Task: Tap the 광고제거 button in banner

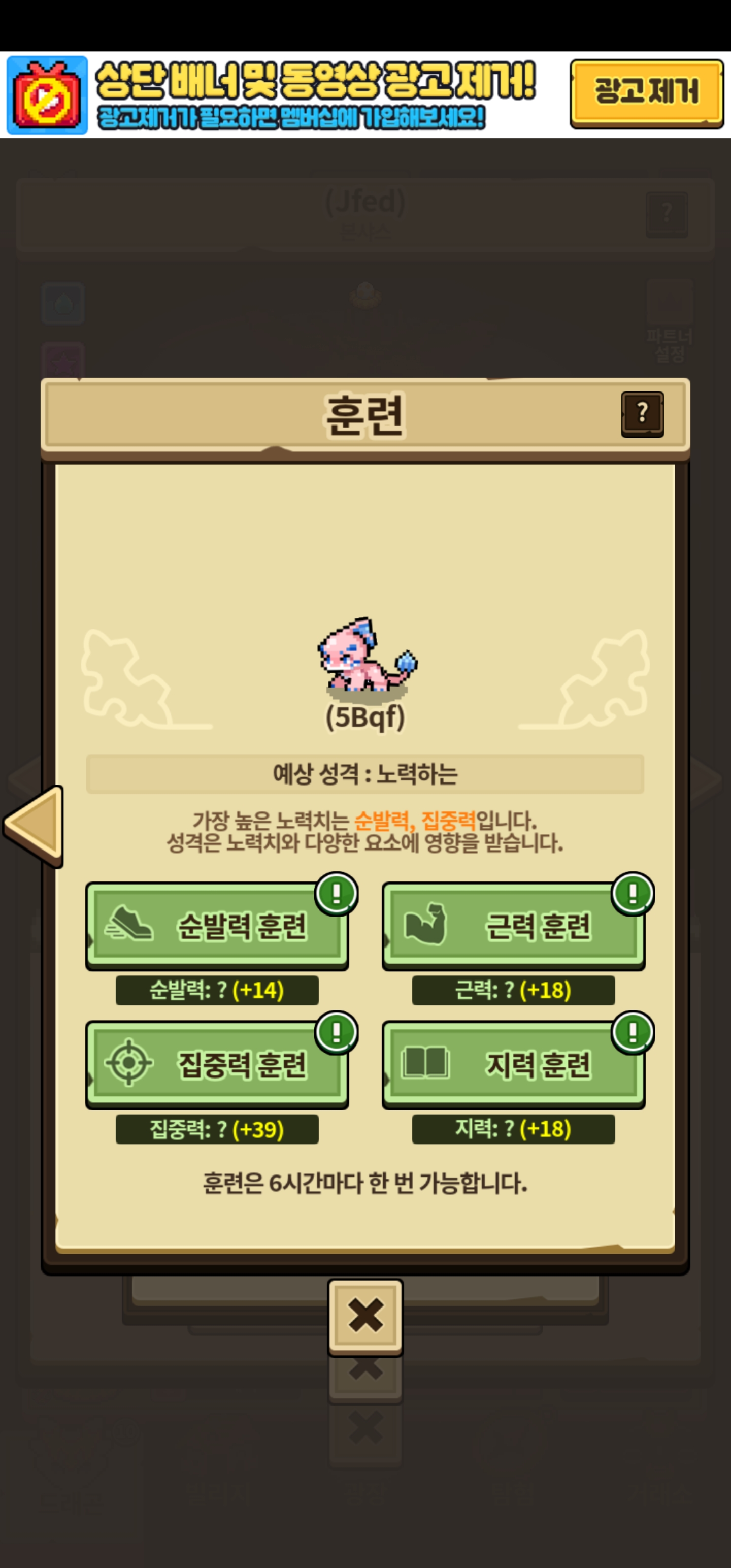Action: tap(646, 93)
